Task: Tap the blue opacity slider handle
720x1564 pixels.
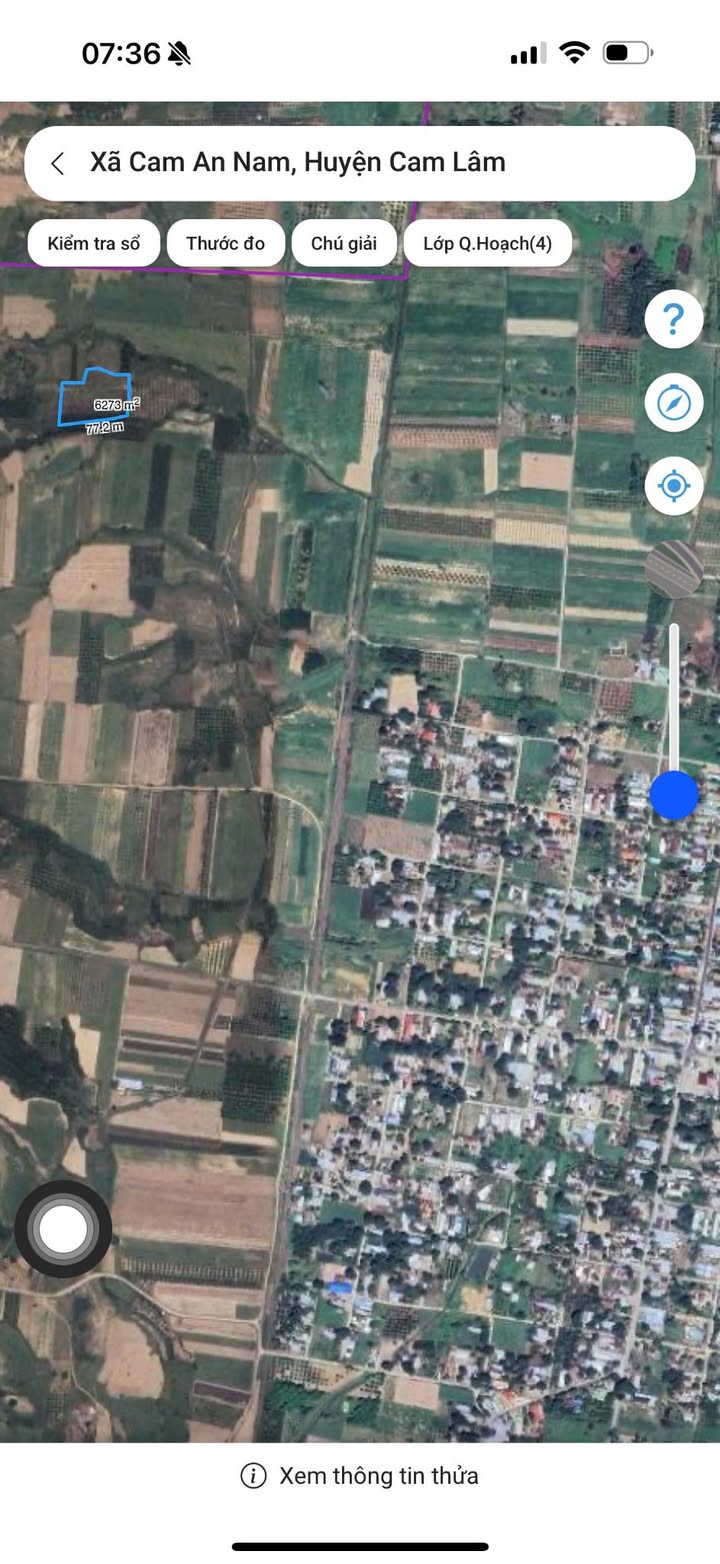Action: click(x=674, y=796)
